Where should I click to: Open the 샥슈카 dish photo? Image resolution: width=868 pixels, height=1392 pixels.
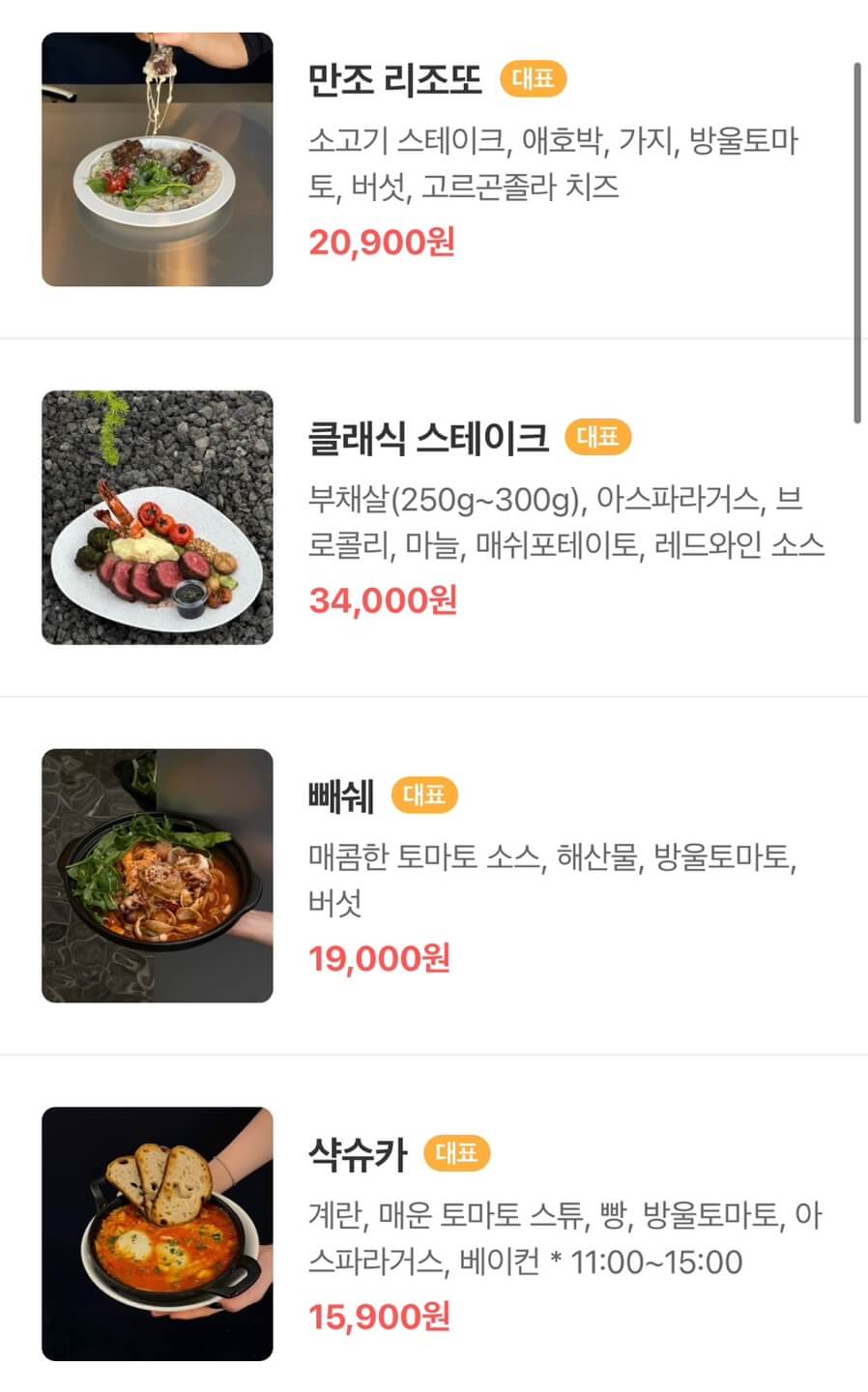pyautogui.click(x=158, y=1233)
